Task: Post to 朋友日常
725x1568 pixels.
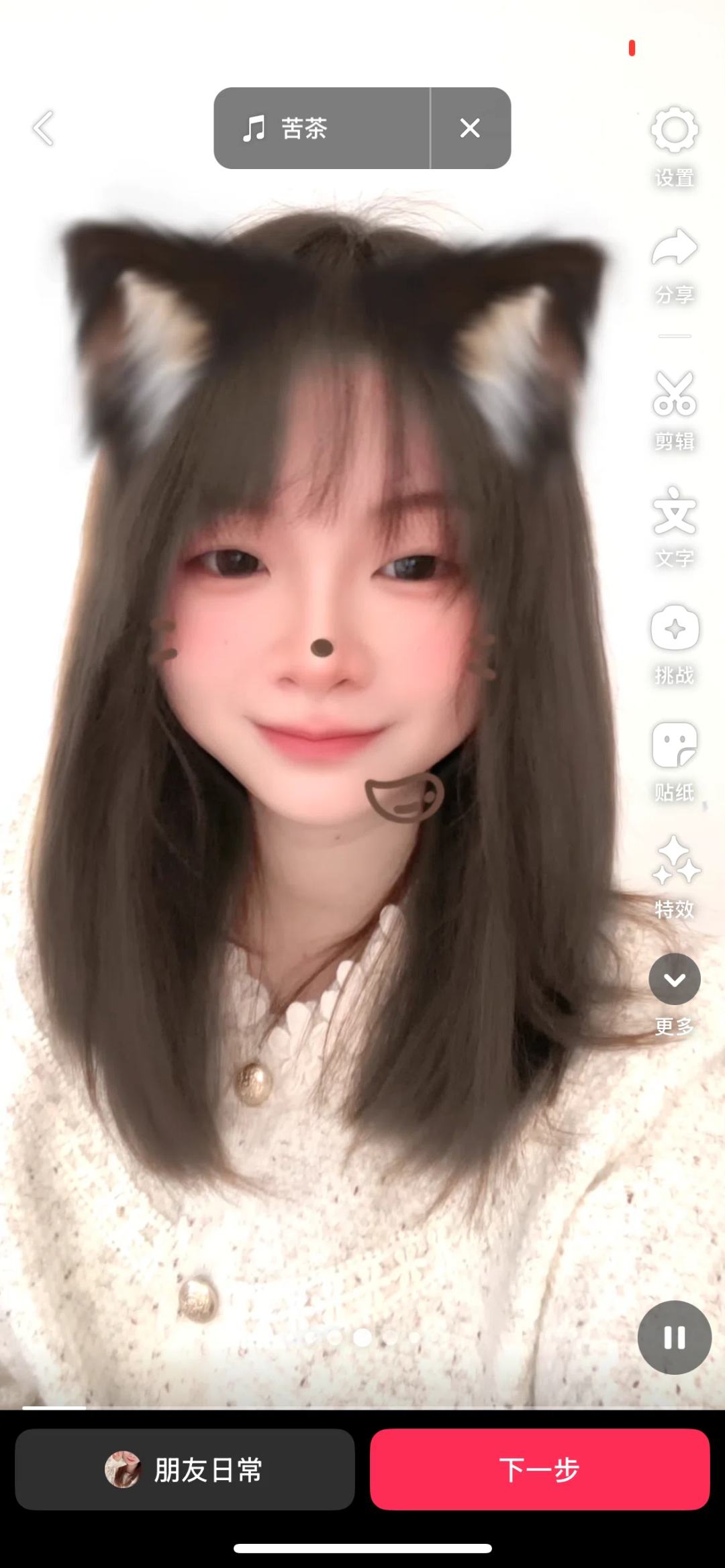Action: pos(185,1469)
